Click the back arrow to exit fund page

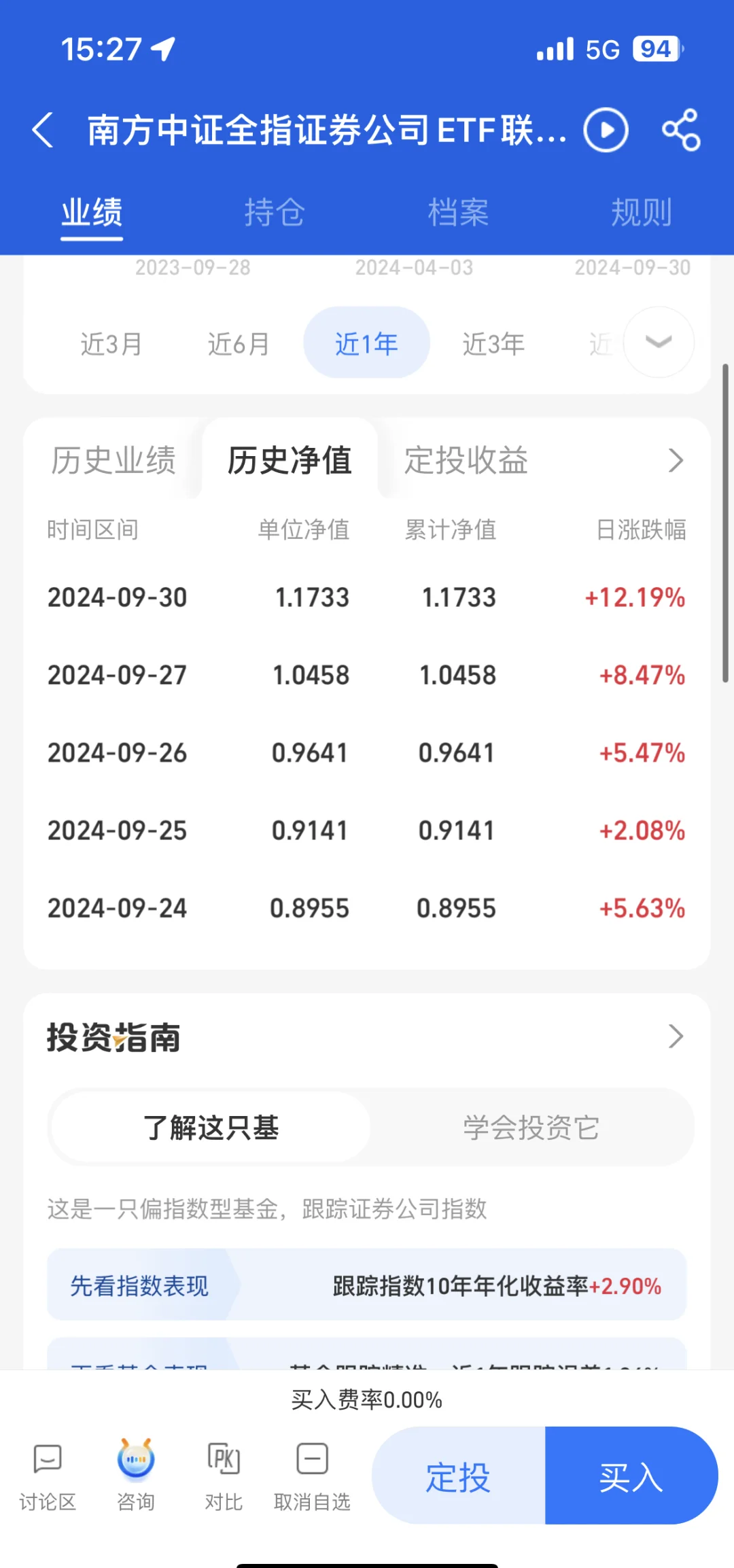click(x=43, y=130)
